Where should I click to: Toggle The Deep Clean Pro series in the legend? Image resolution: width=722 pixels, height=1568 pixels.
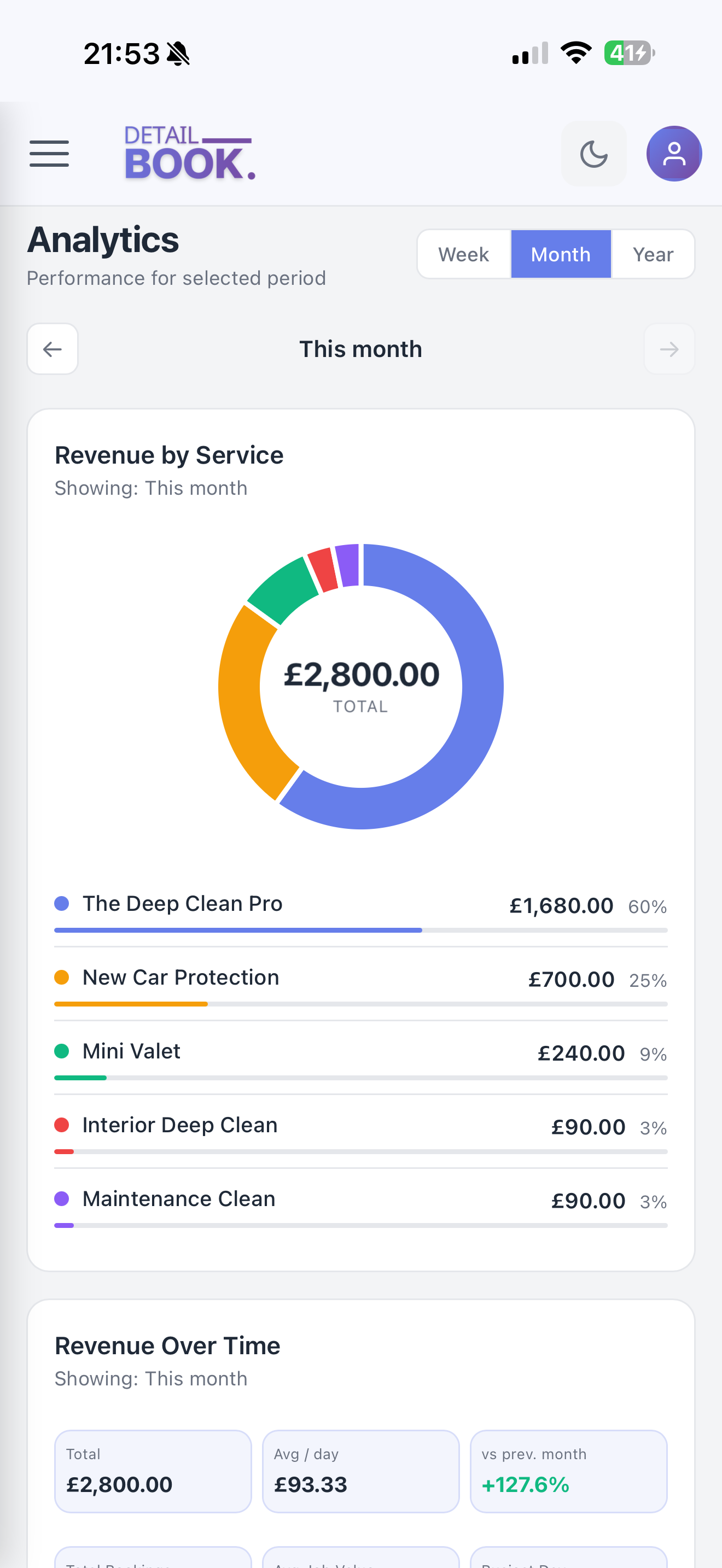click(x=182, y=903)
